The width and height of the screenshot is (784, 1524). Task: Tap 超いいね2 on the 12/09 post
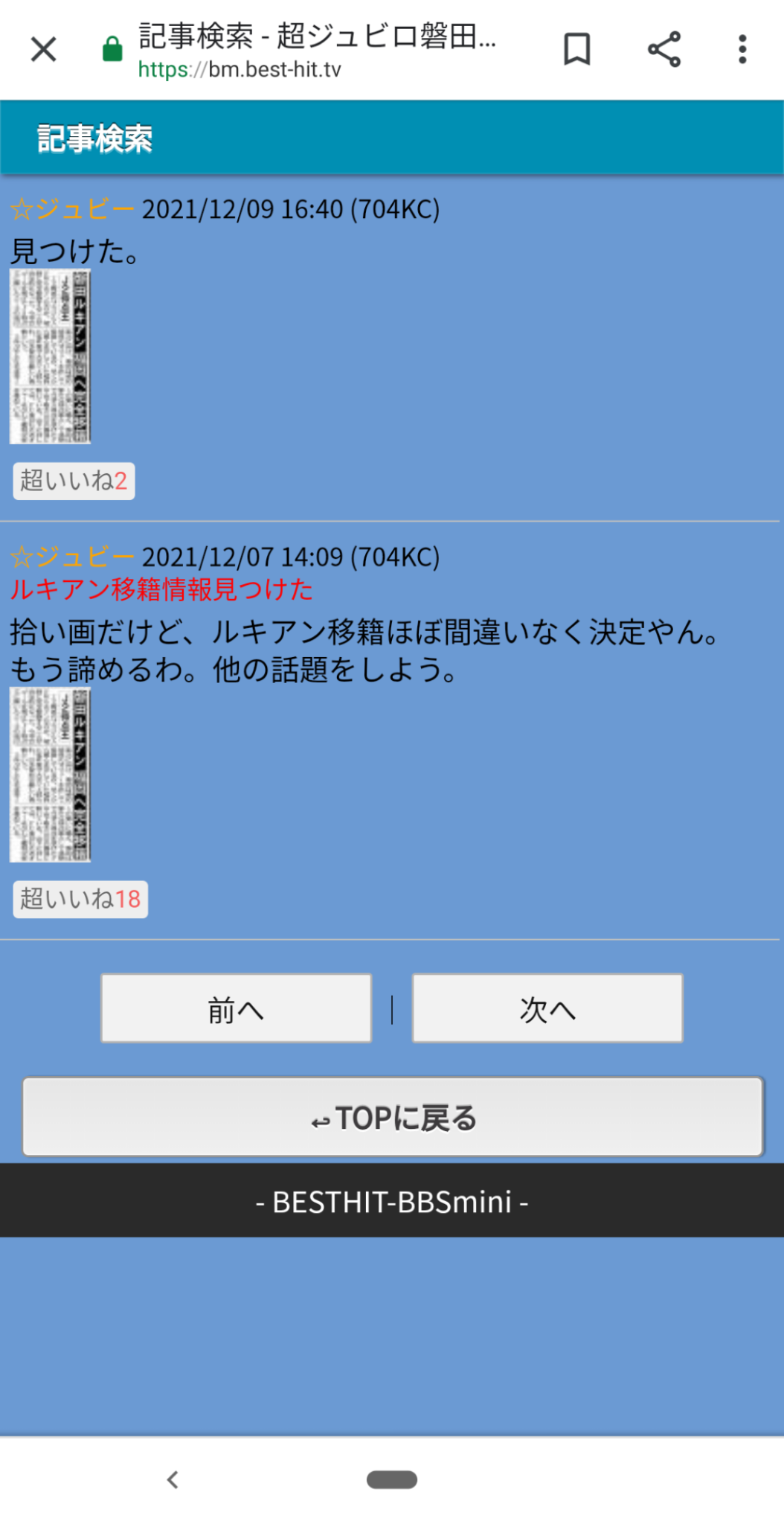click(x=74, y=481)
